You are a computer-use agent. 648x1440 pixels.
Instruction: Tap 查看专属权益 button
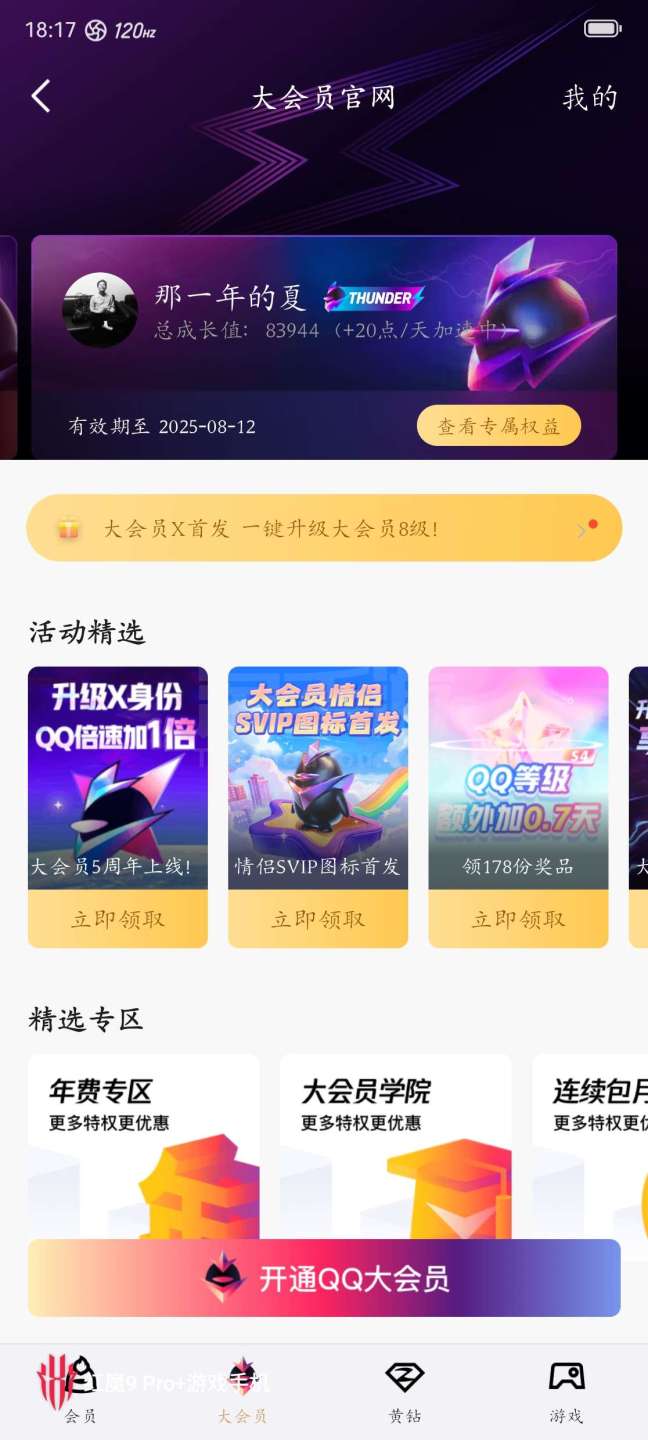[498, 426]
